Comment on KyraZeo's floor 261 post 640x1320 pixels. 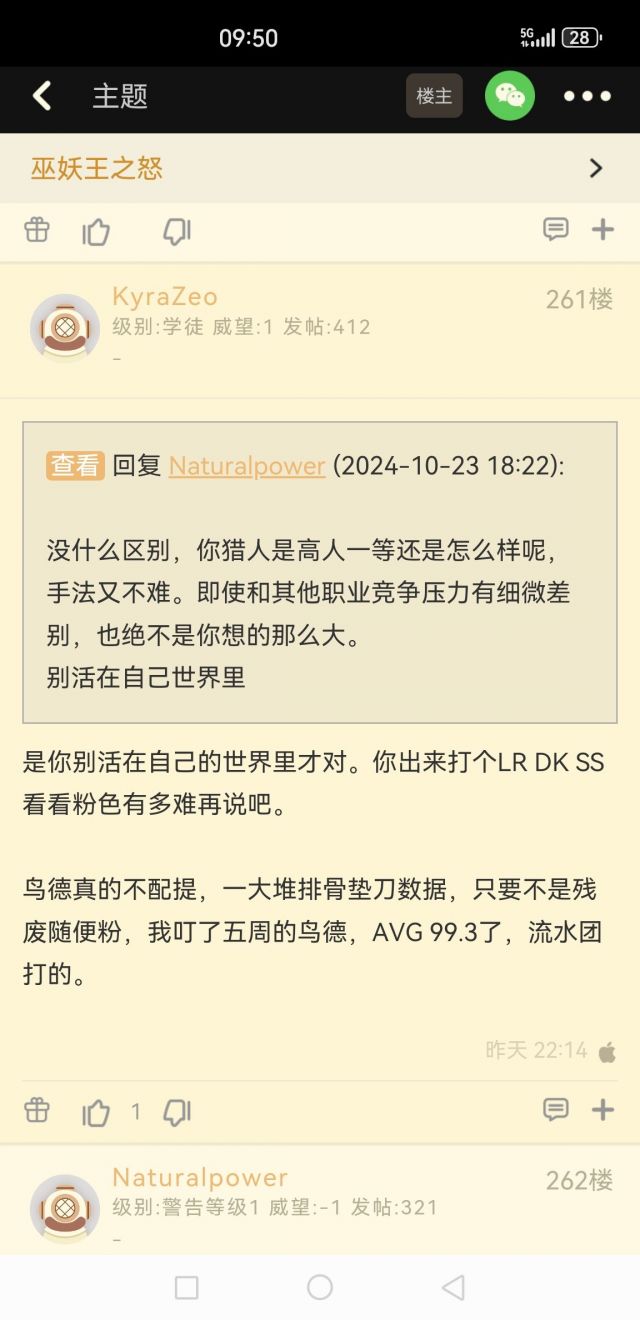(x=556, y=1109)
